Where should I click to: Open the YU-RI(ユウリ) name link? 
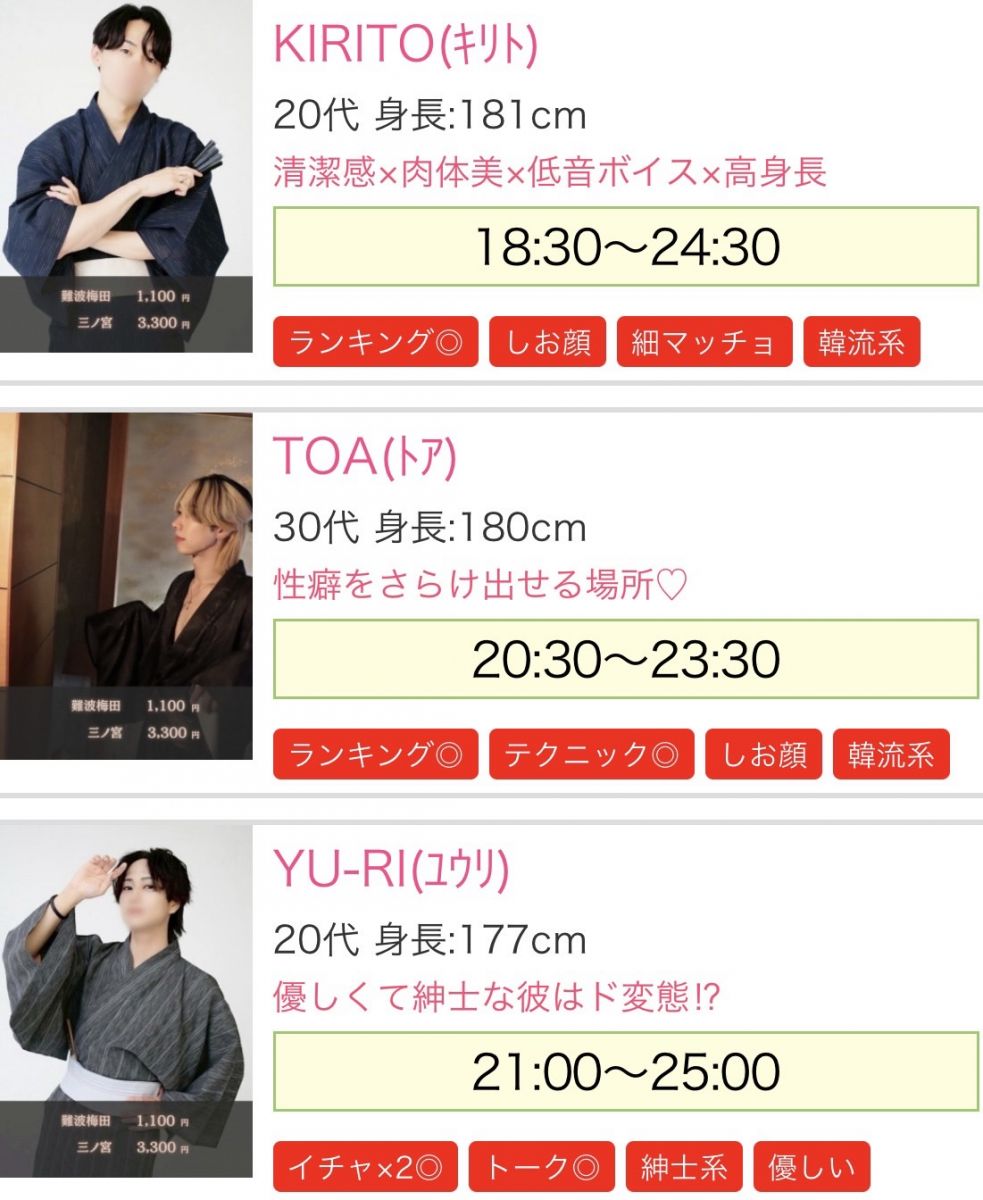click(x=391, y=870)
